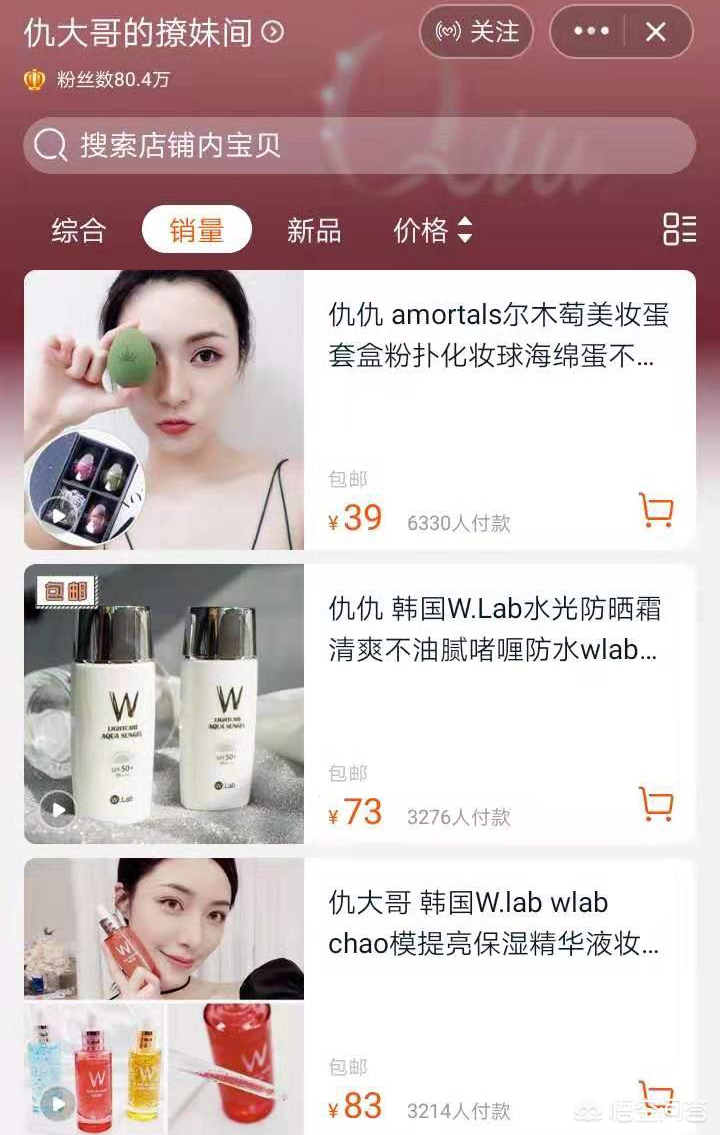Follow the shop with 关注 button

pyautogui.click(x=476, y=32)
